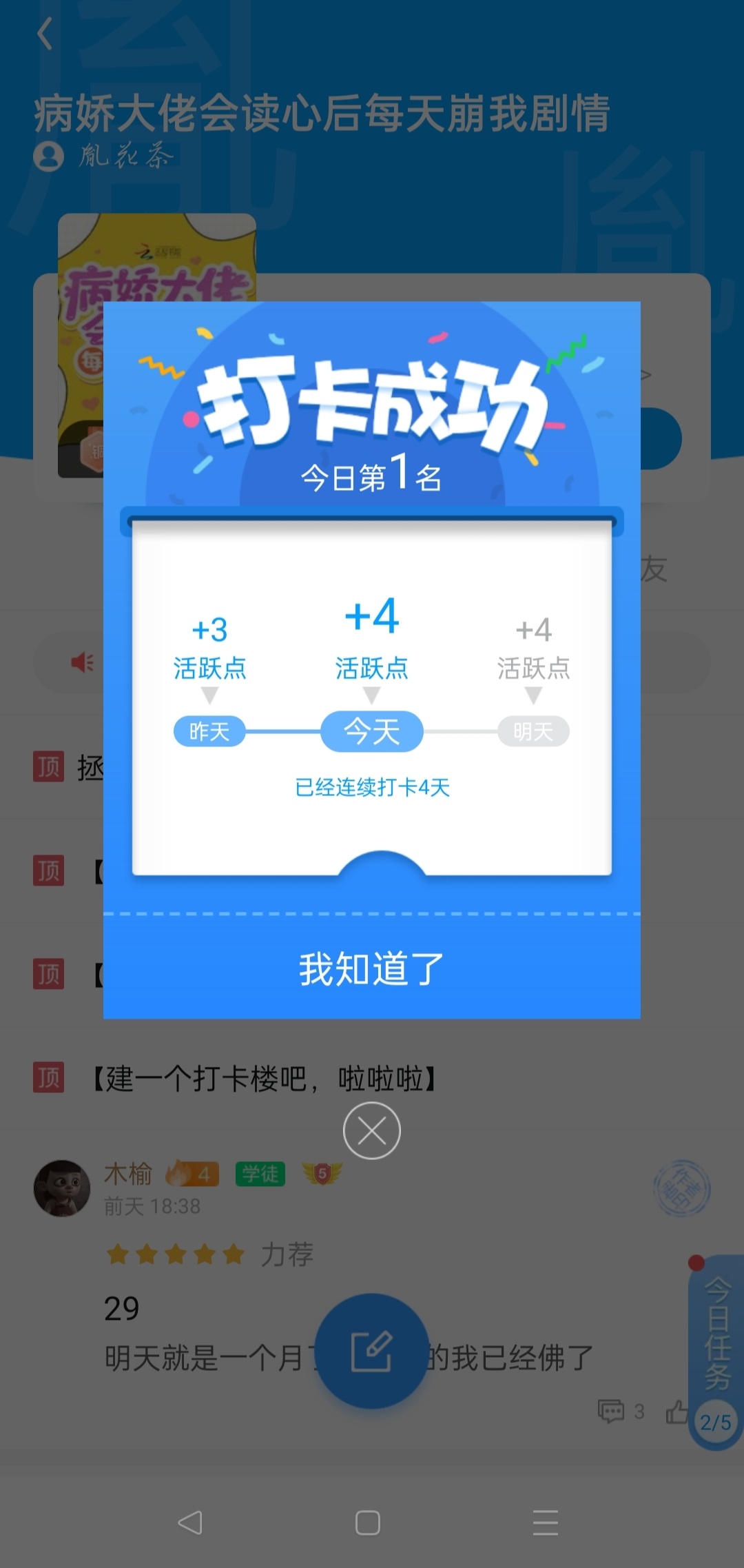
Task: Open the 今日任务 floating panel
Action: [716, 1352]
